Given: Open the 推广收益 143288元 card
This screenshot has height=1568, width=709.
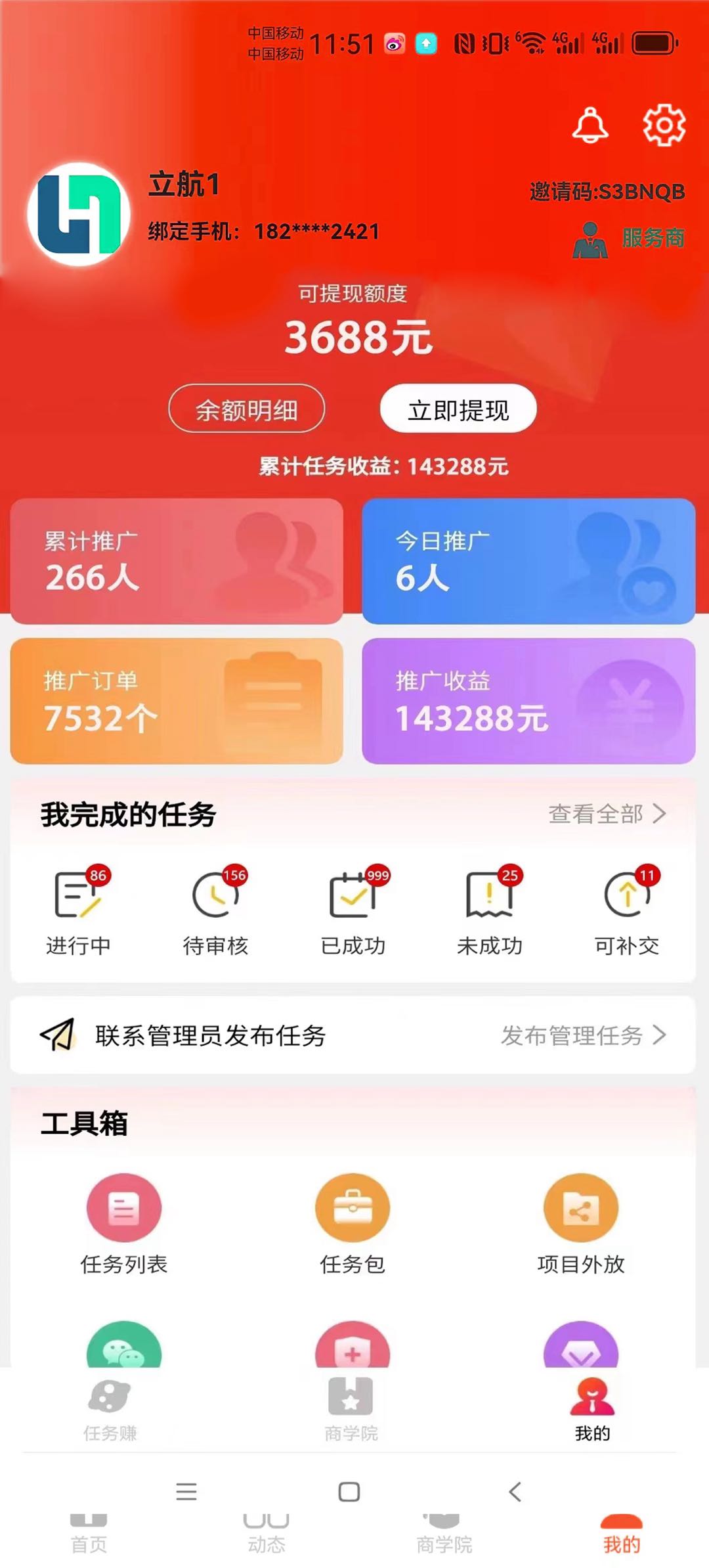Looking at the screenshot, I should (528, 701).
